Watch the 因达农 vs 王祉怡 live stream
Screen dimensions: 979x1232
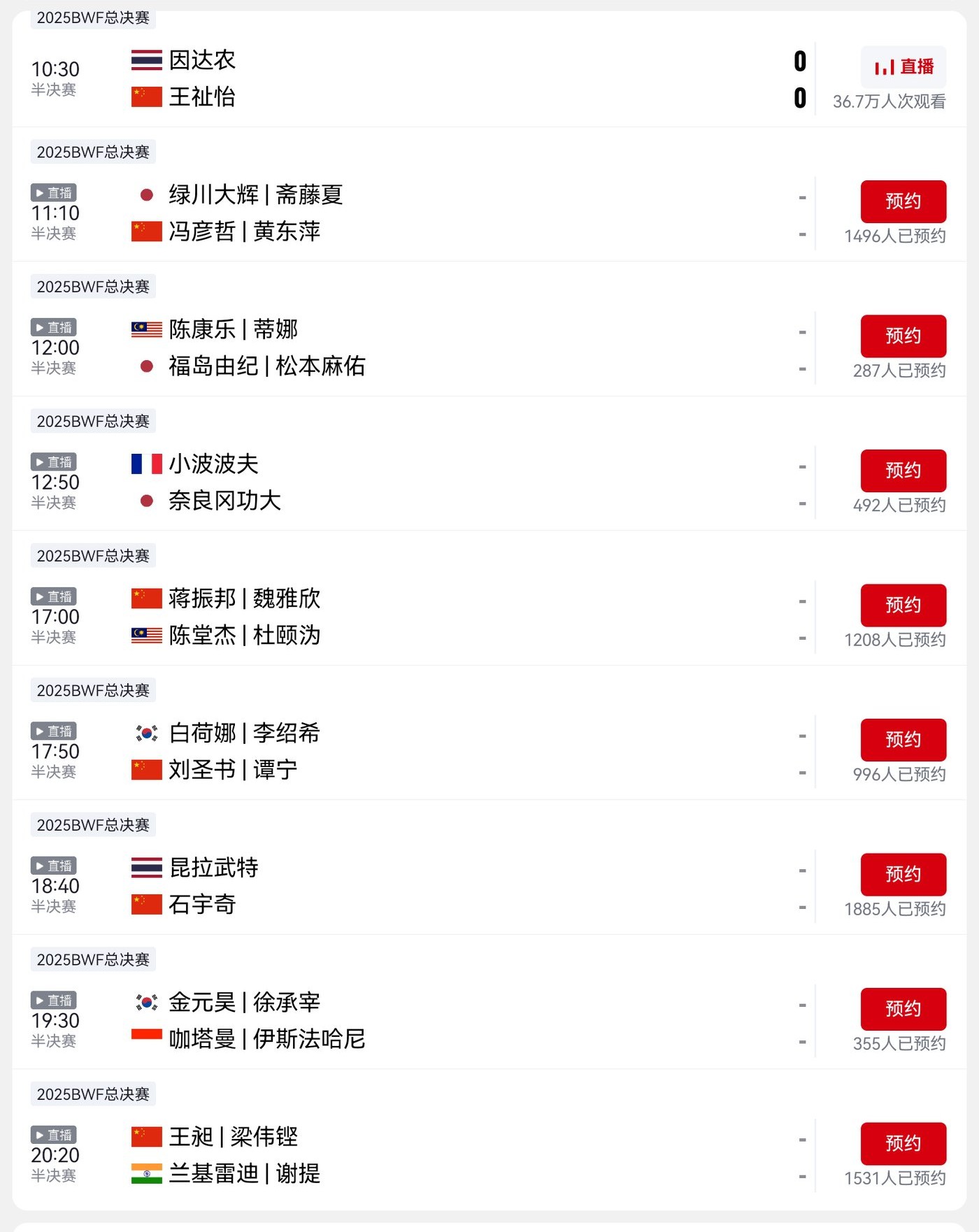coord(903,67)
